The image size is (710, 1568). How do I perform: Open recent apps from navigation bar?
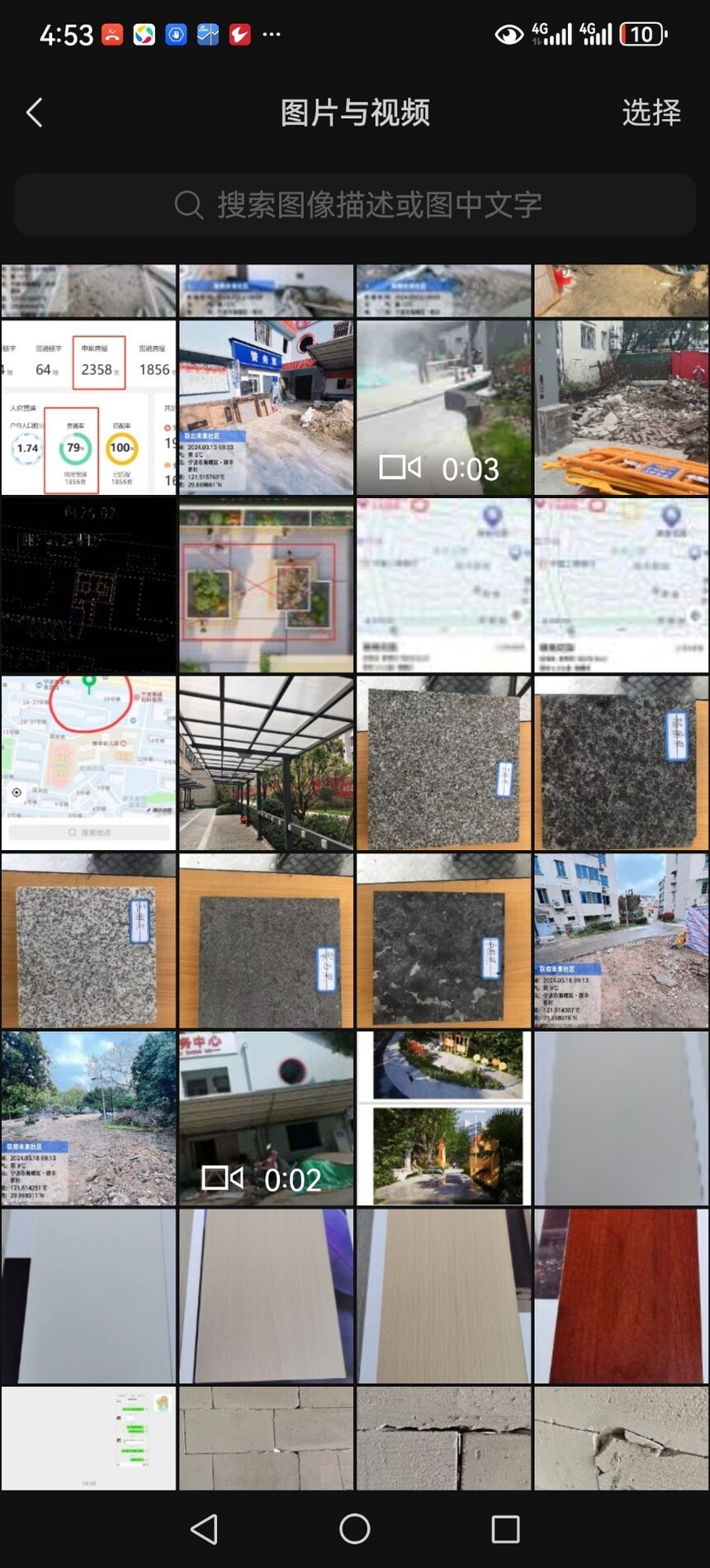505,1529
